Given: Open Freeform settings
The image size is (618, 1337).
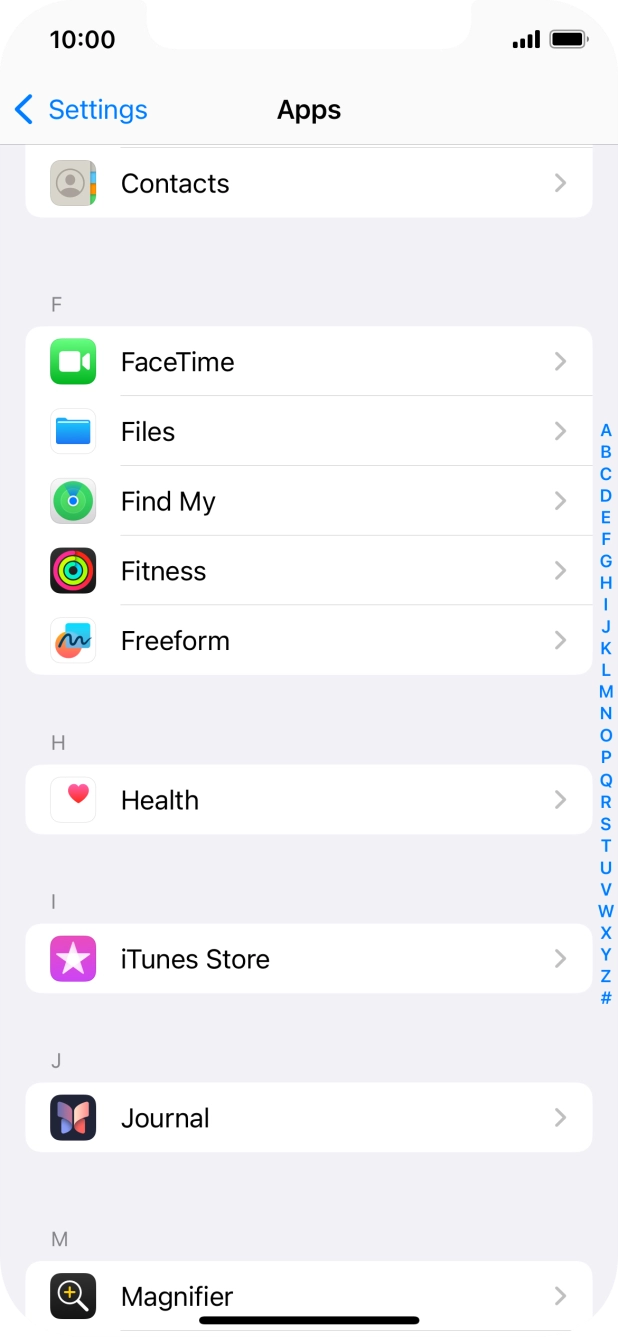Looking at the screenshot, I should [309, 640].
